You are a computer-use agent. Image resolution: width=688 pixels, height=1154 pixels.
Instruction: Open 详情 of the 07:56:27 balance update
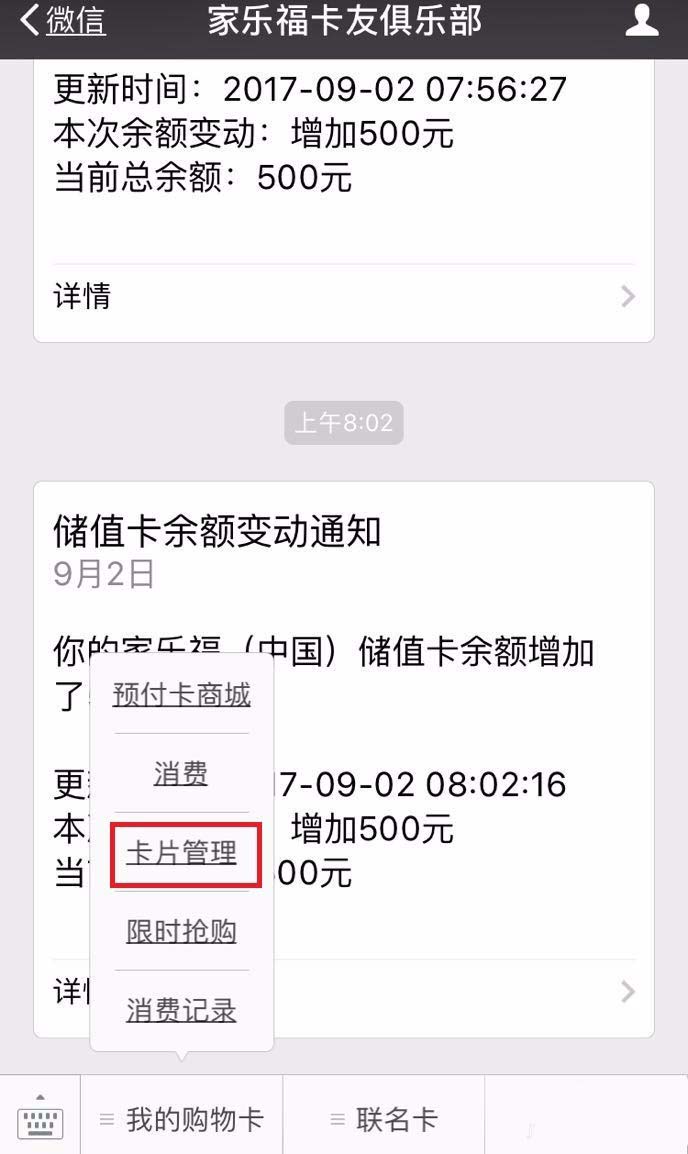[x=343, y=296]
